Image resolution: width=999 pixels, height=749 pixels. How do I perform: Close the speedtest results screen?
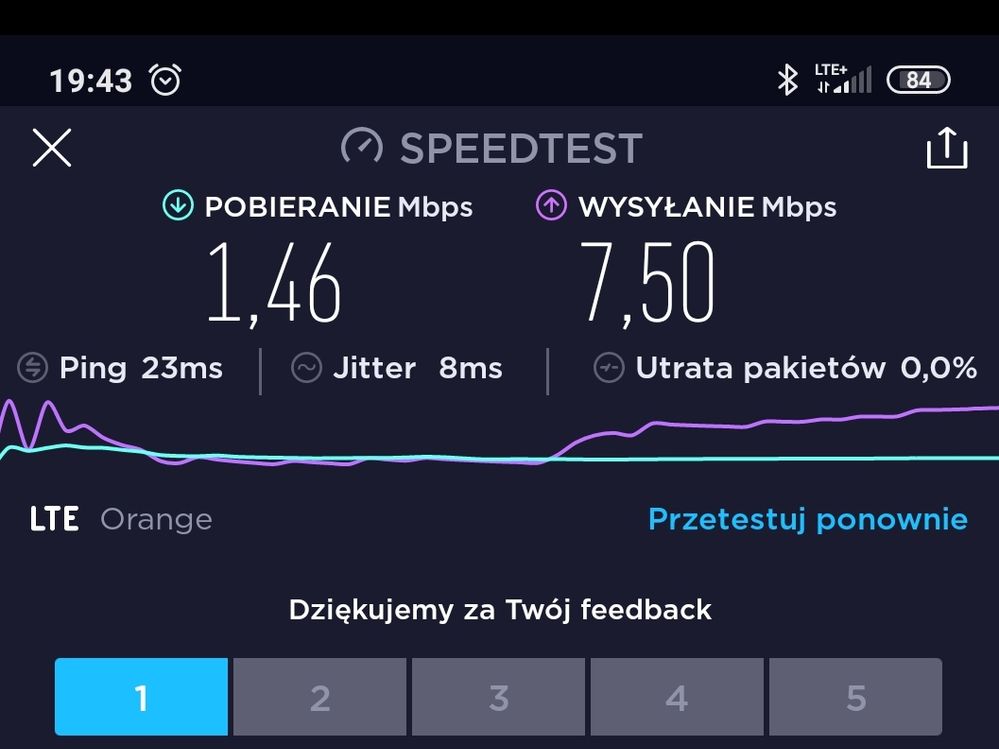coord(52,148)
